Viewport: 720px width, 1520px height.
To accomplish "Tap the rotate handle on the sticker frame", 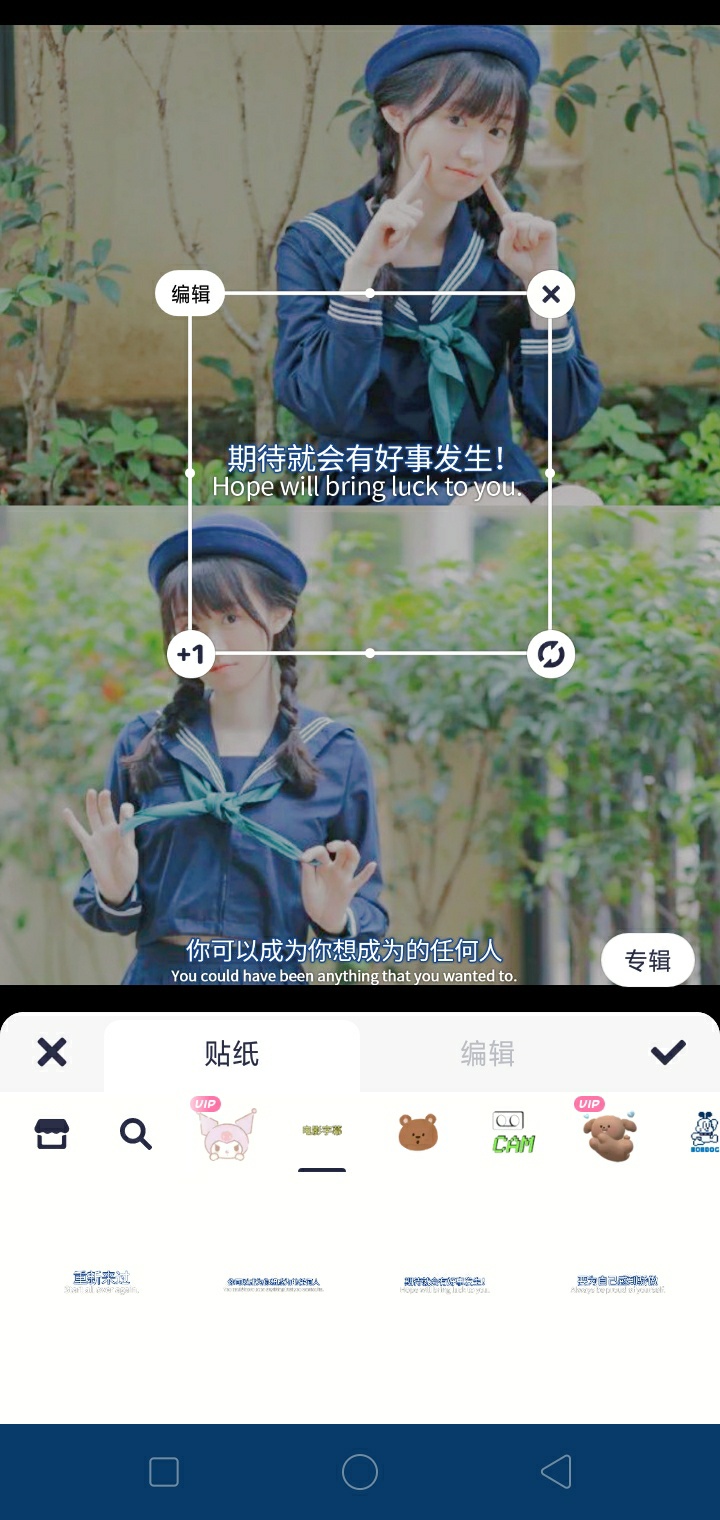I will point(551,654).
